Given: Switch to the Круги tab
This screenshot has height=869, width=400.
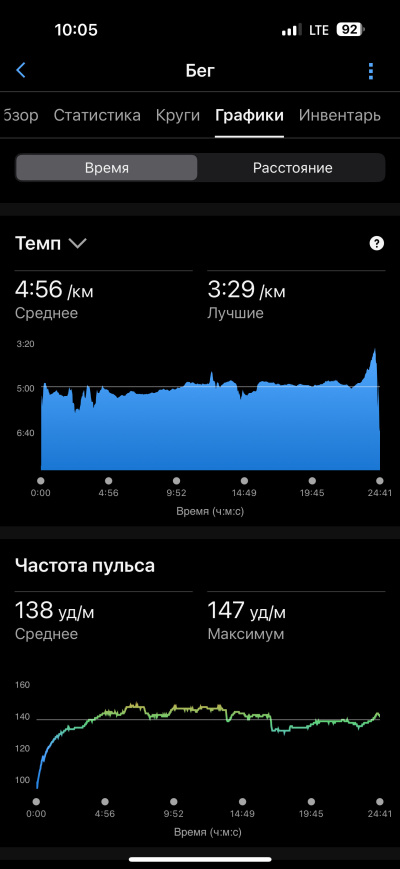Looking at the screenshot, I should 178,116.
